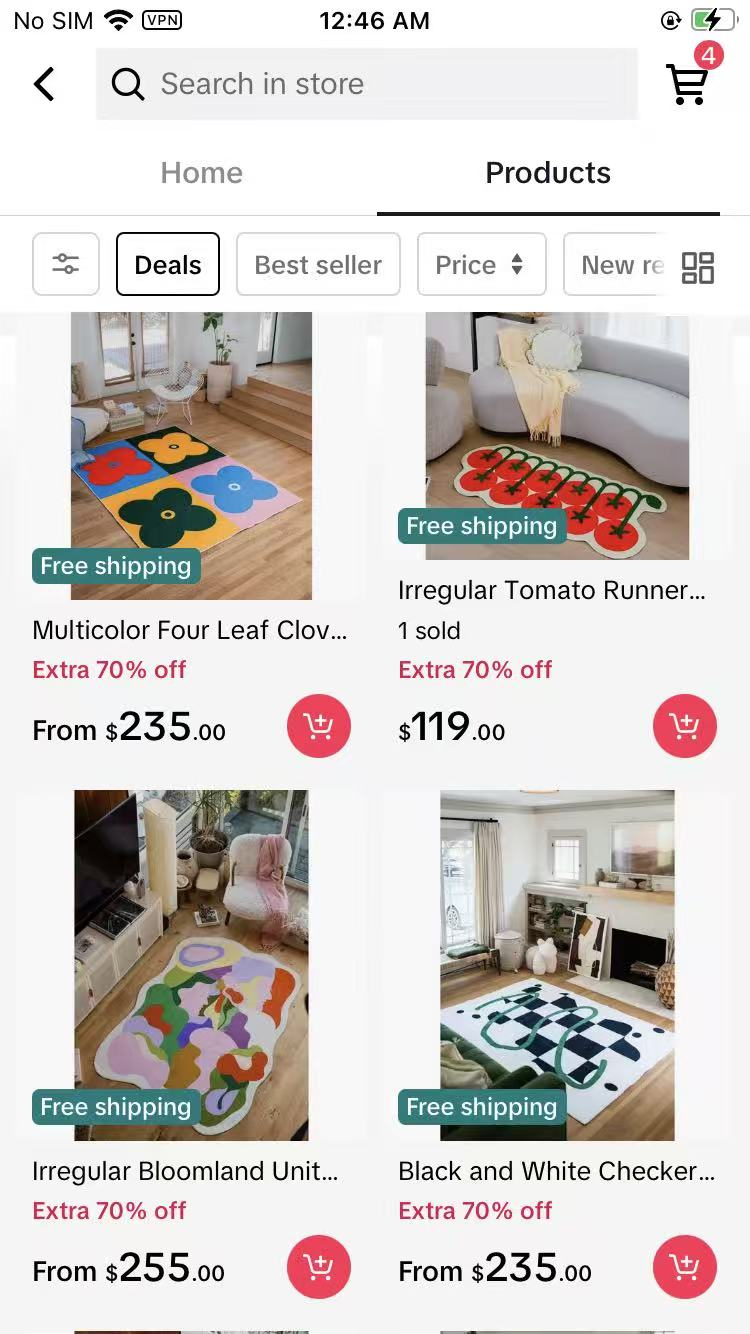Click the back arrow to leave the store

pos(43,84)
